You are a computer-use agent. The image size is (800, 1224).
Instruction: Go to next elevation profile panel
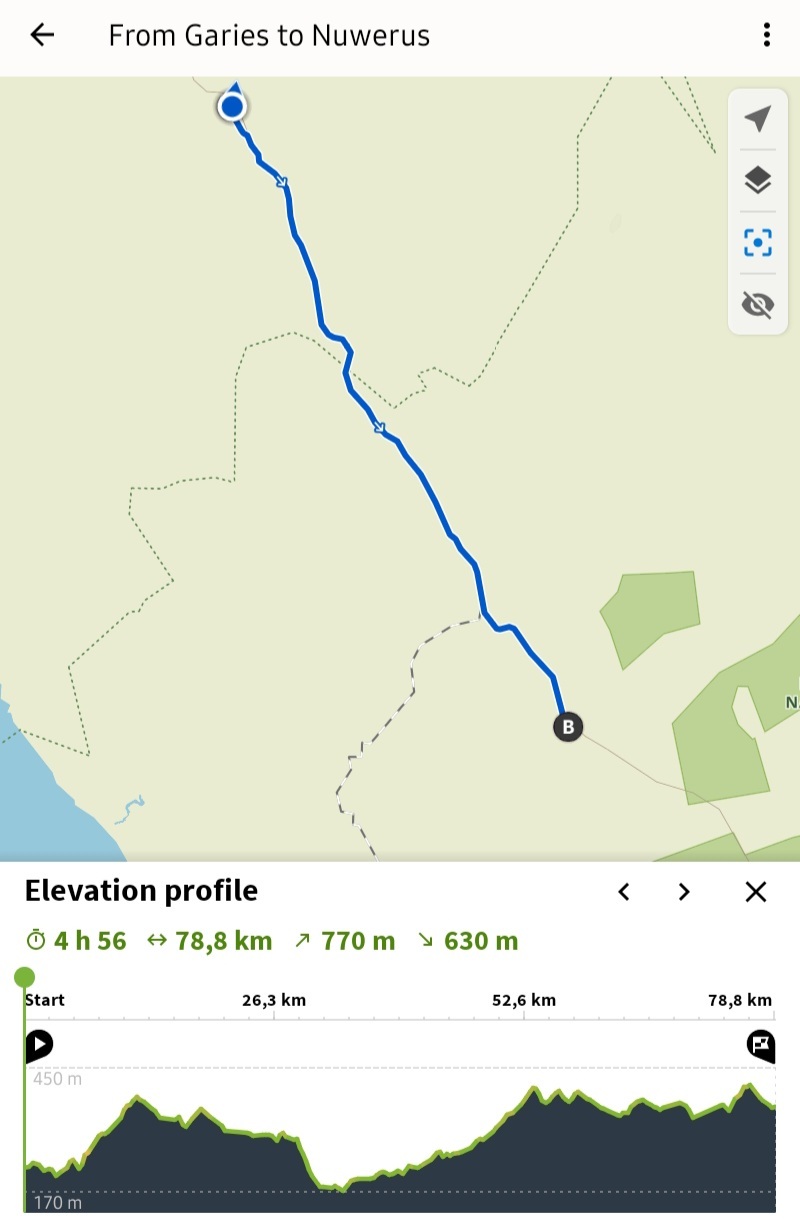tap(684, 892)
